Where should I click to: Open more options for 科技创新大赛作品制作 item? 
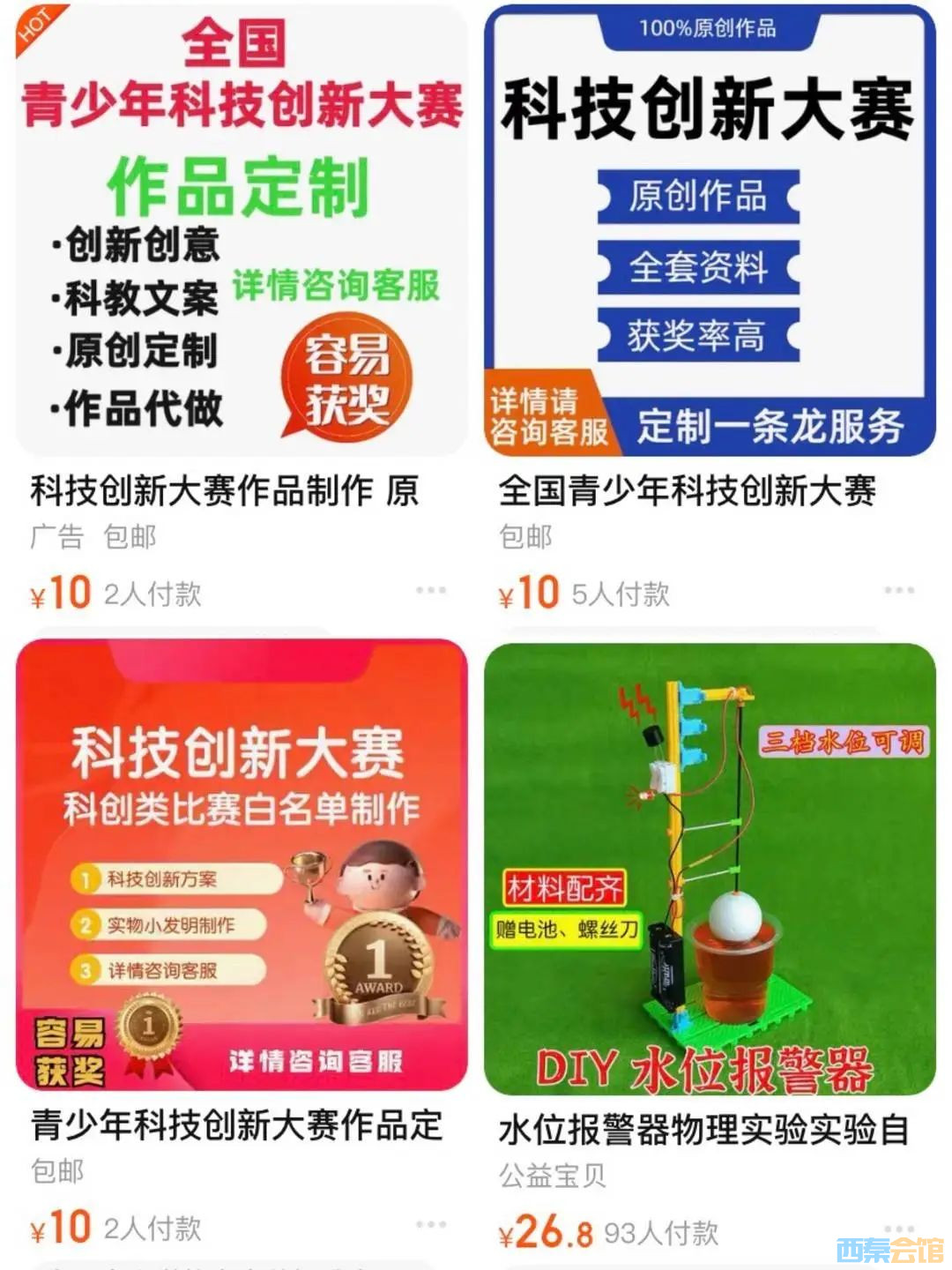431,590
